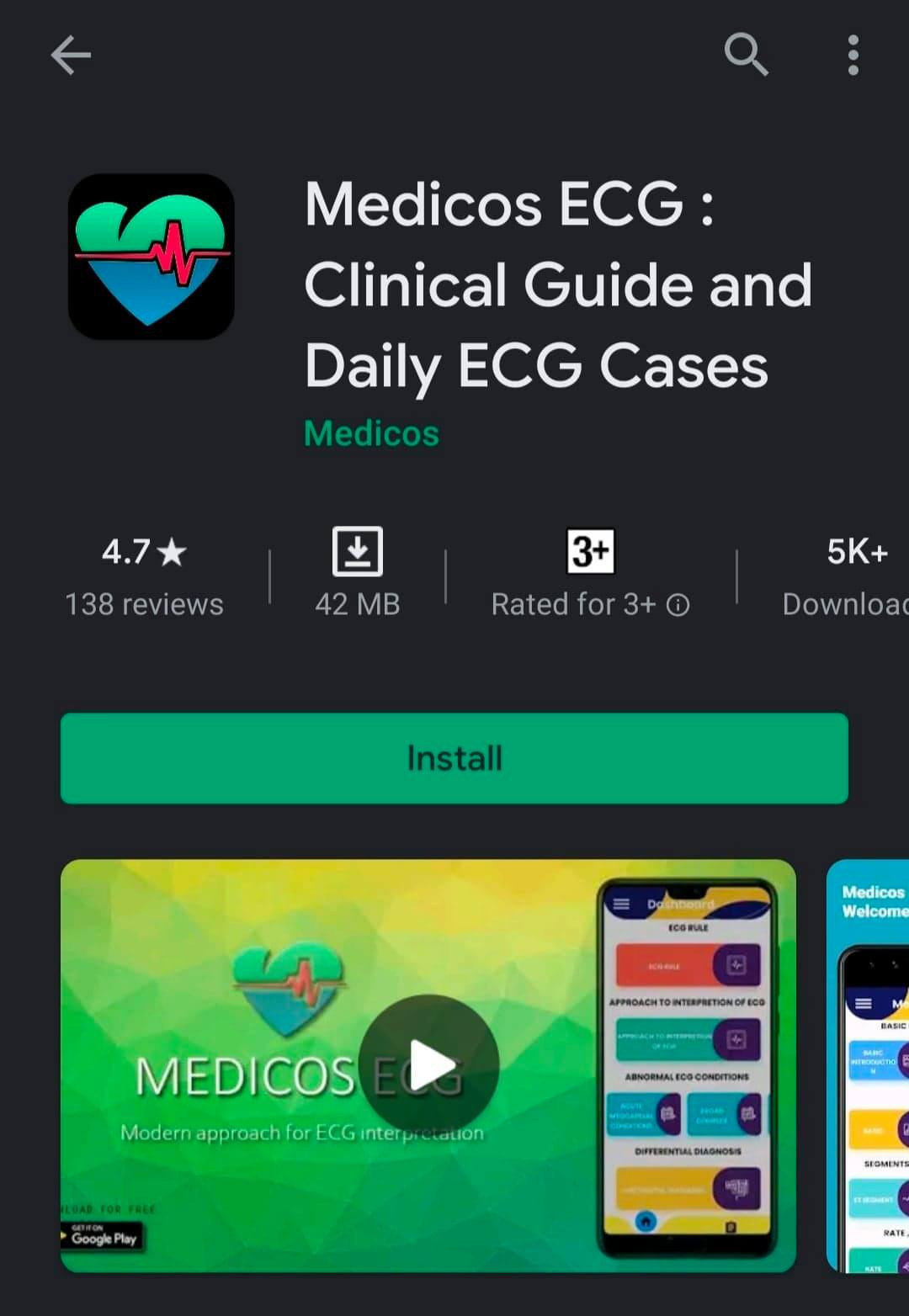909x1316 pixels.
Task: Install Medicos ECG app
Action: [454, 758]
